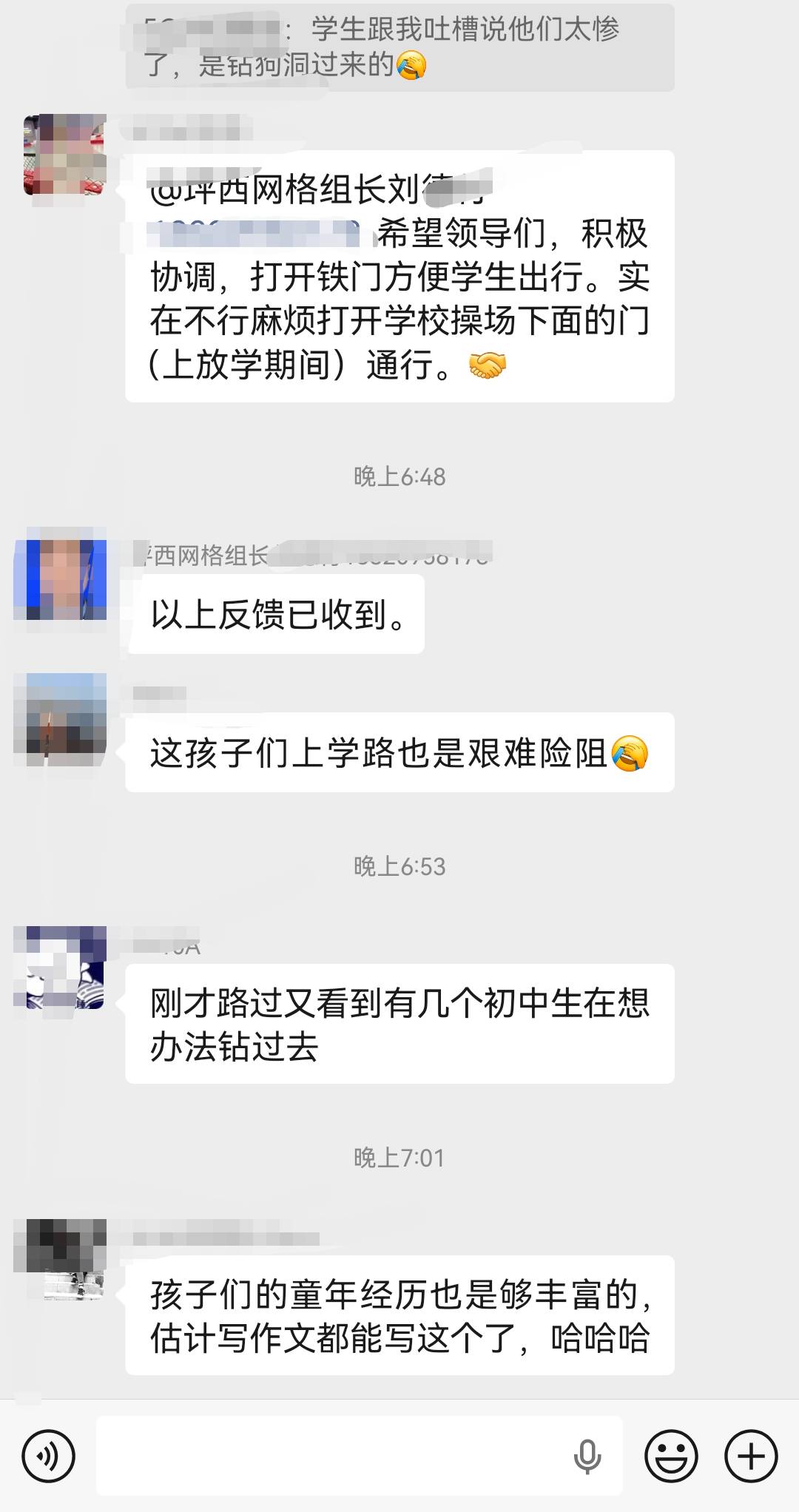The width and height of the screenshot is (799, 1512).
Task: Open the plus attachments menu
Action: pos(751,1456)
